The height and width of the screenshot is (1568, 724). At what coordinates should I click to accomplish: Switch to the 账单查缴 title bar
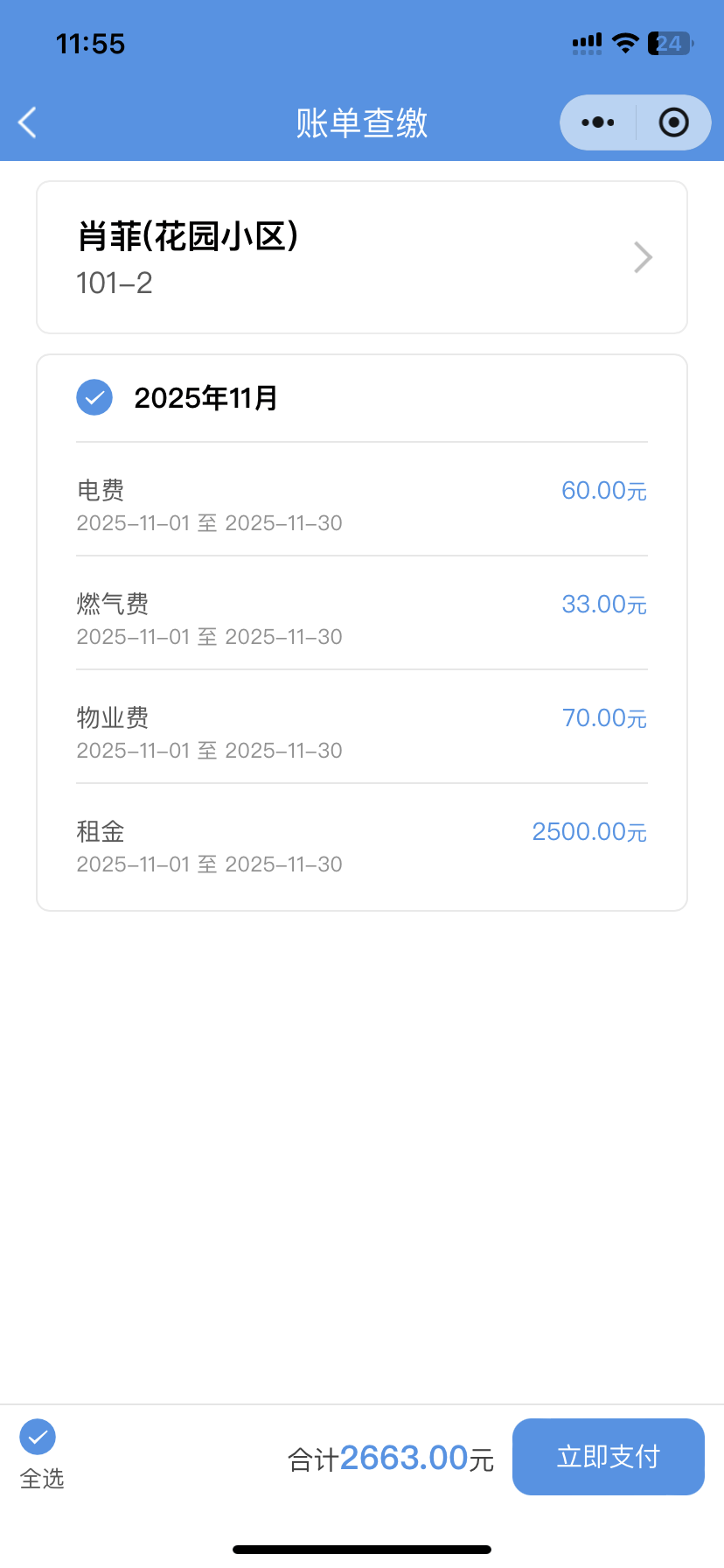click(362, 122)
